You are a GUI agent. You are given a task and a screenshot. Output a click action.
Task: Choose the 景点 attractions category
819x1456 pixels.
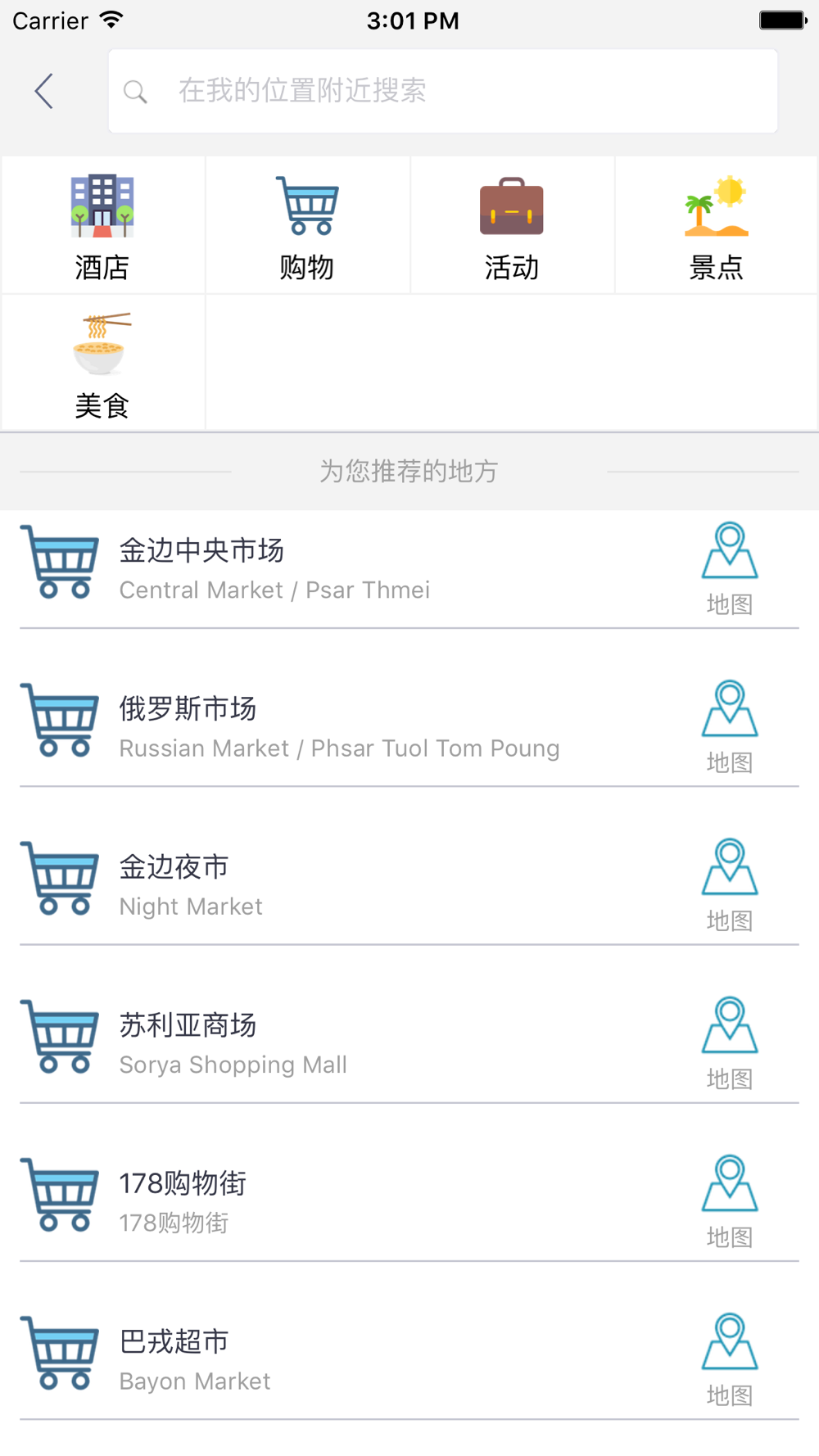[717, 225]
